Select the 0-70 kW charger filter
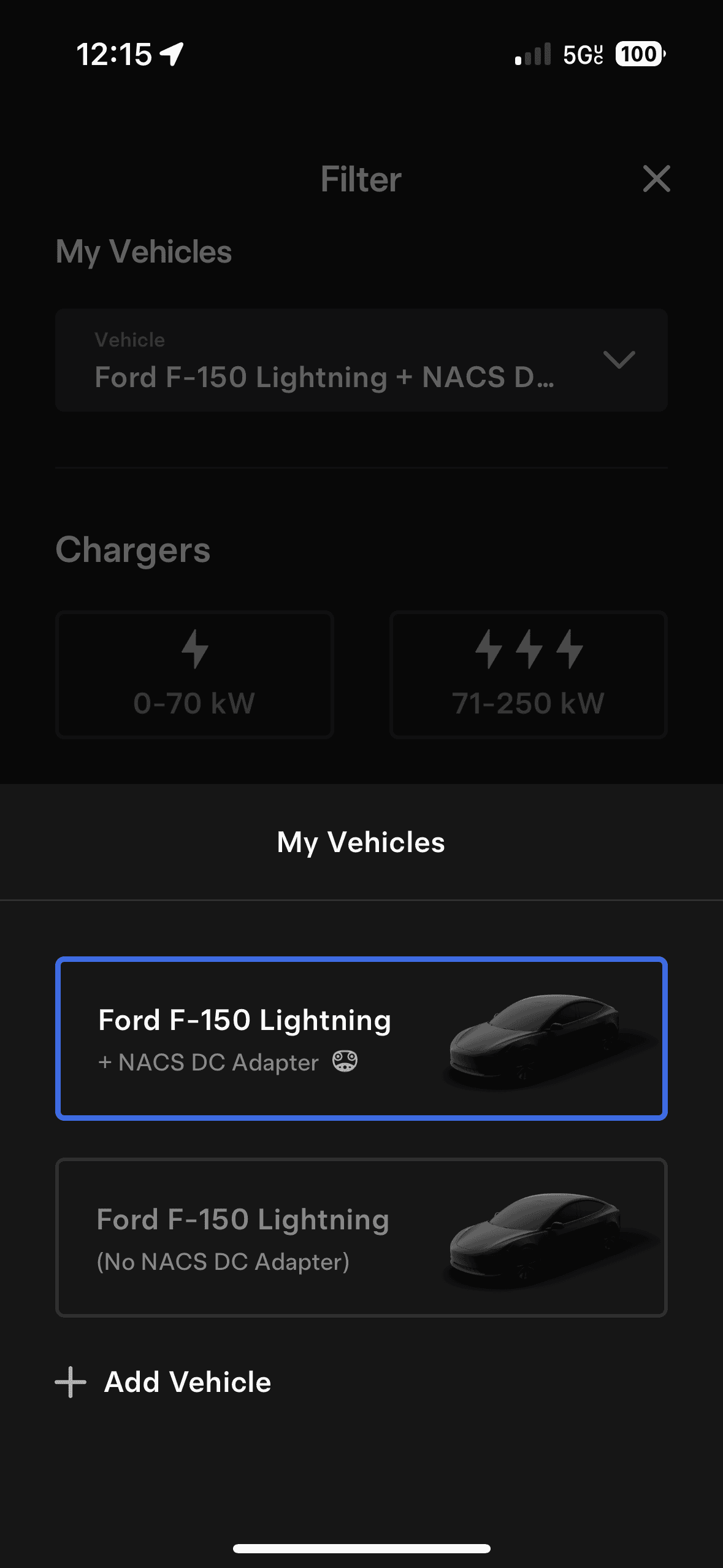This screenshot has width=723, height=1568. [194, 674]
